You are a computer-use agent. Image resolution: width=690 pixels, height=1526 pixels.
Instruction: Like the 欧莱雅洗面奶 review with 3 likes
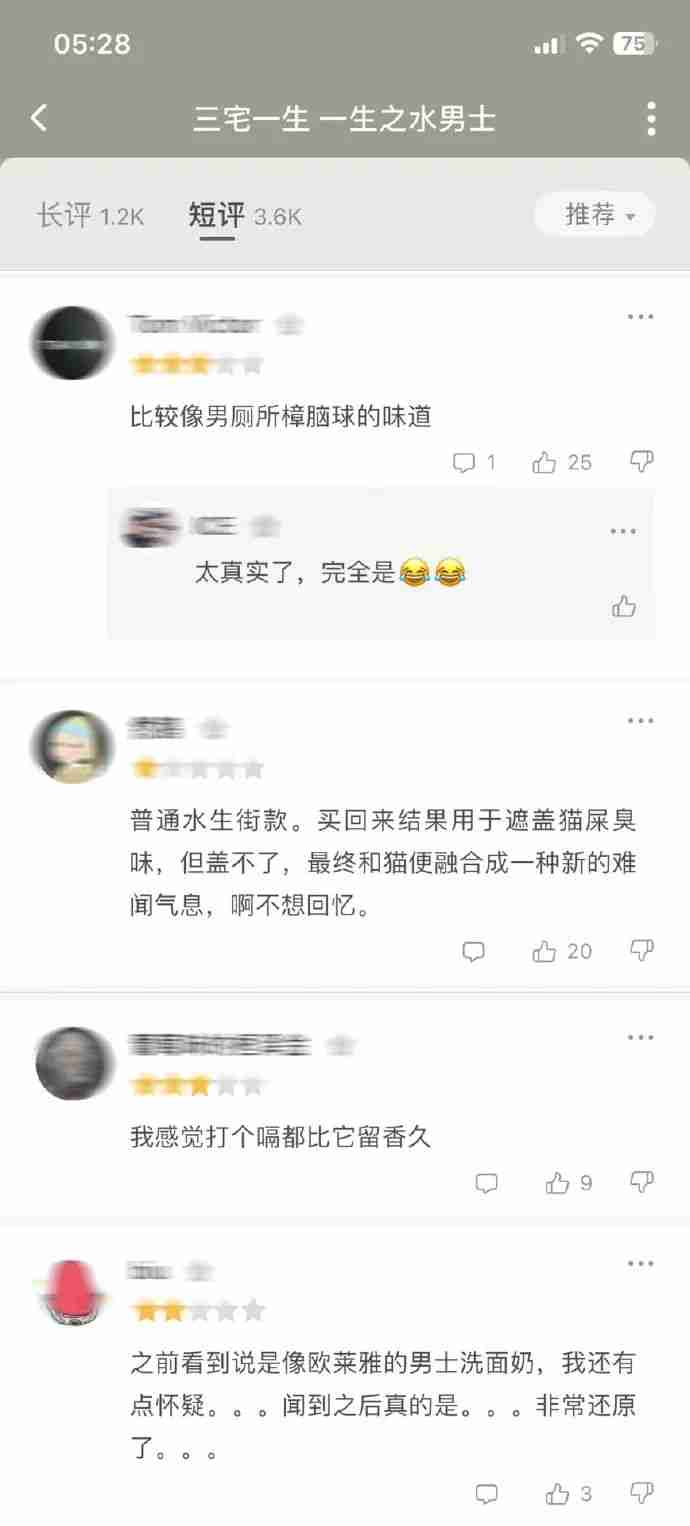[x=558, y=1494]
